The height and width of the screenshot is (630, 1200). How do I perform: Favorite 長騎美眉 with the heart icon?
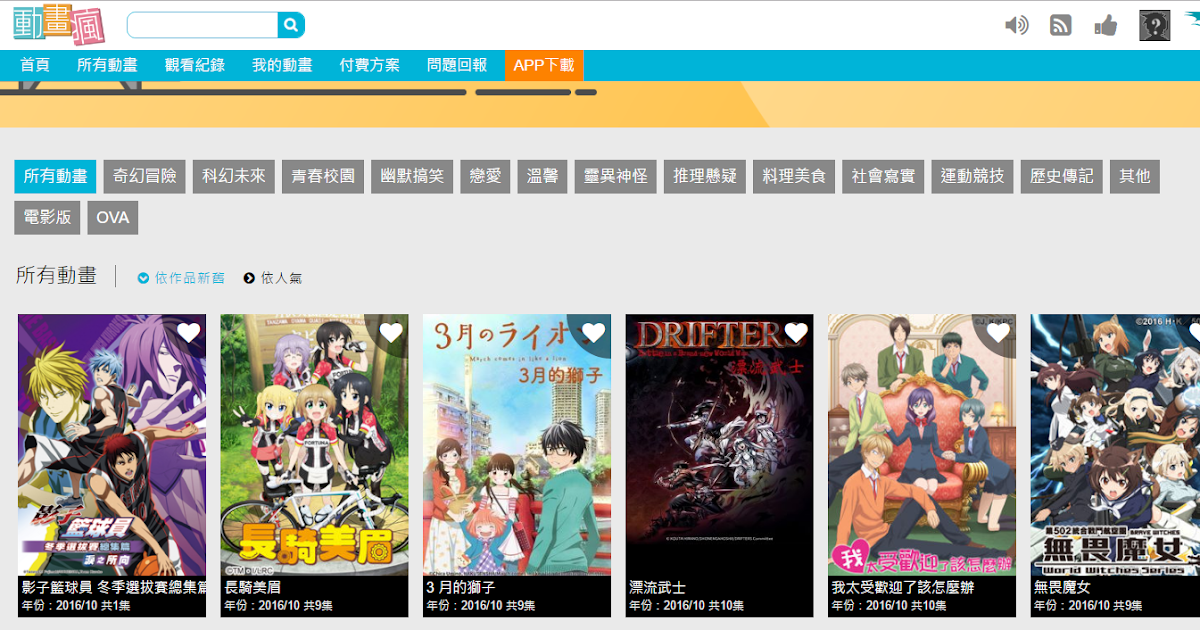pyautogui.click(x=391, y=333)
